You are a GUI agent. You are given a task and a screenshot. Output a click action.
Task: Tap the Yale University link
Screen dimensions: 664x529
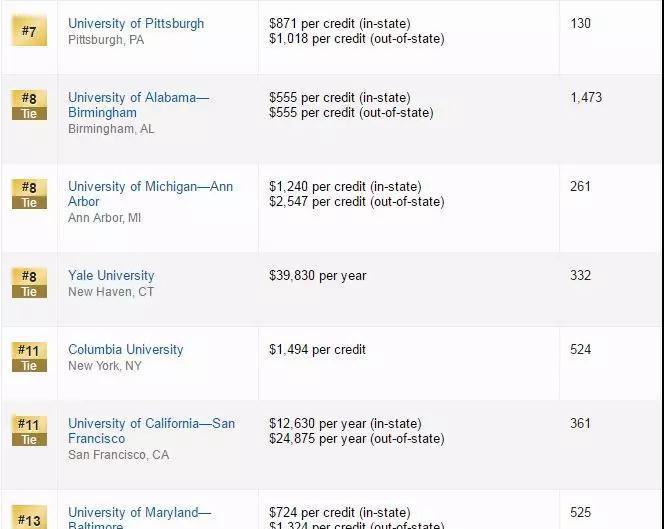coord(111,275)
